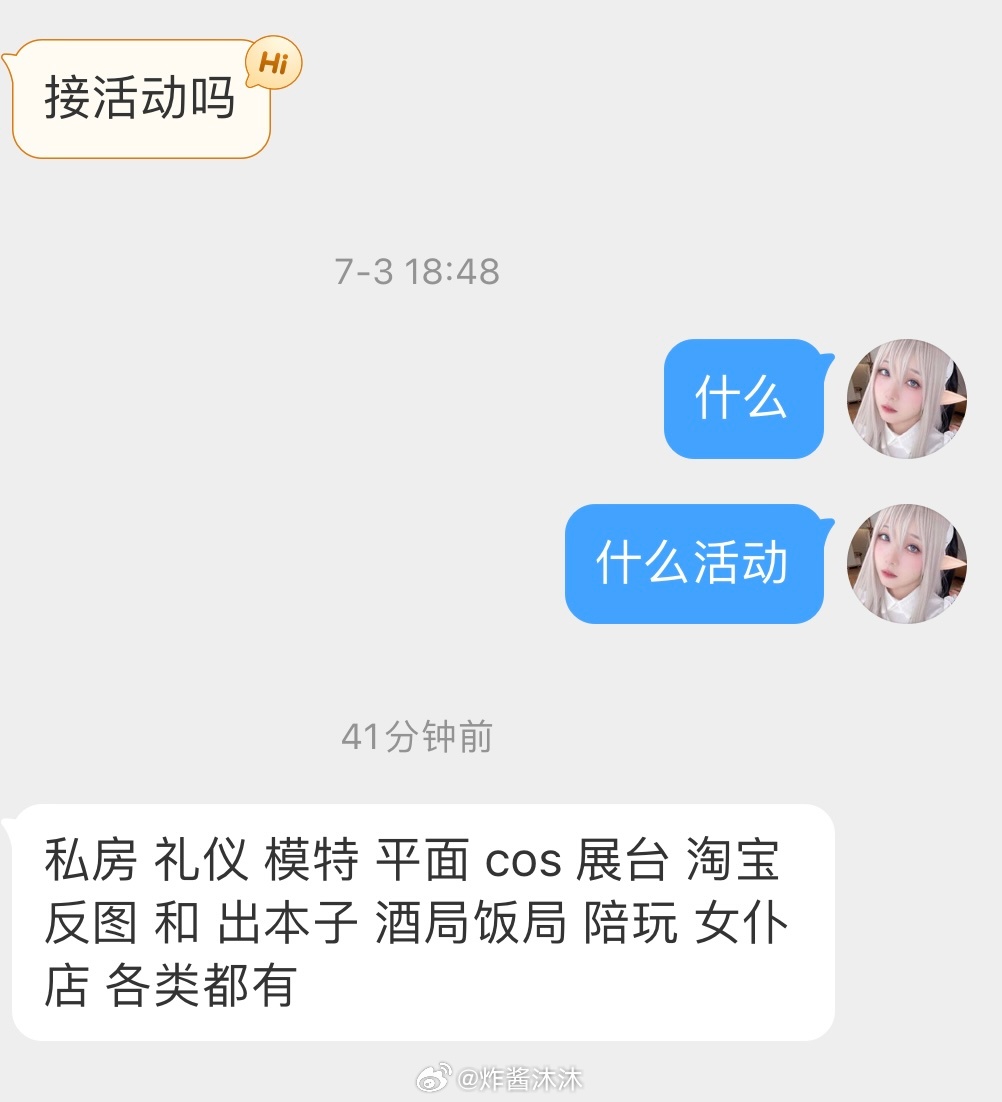Open the avatar beside the "什么" message
1002x1102 pixels.
[x=906, y=398]
